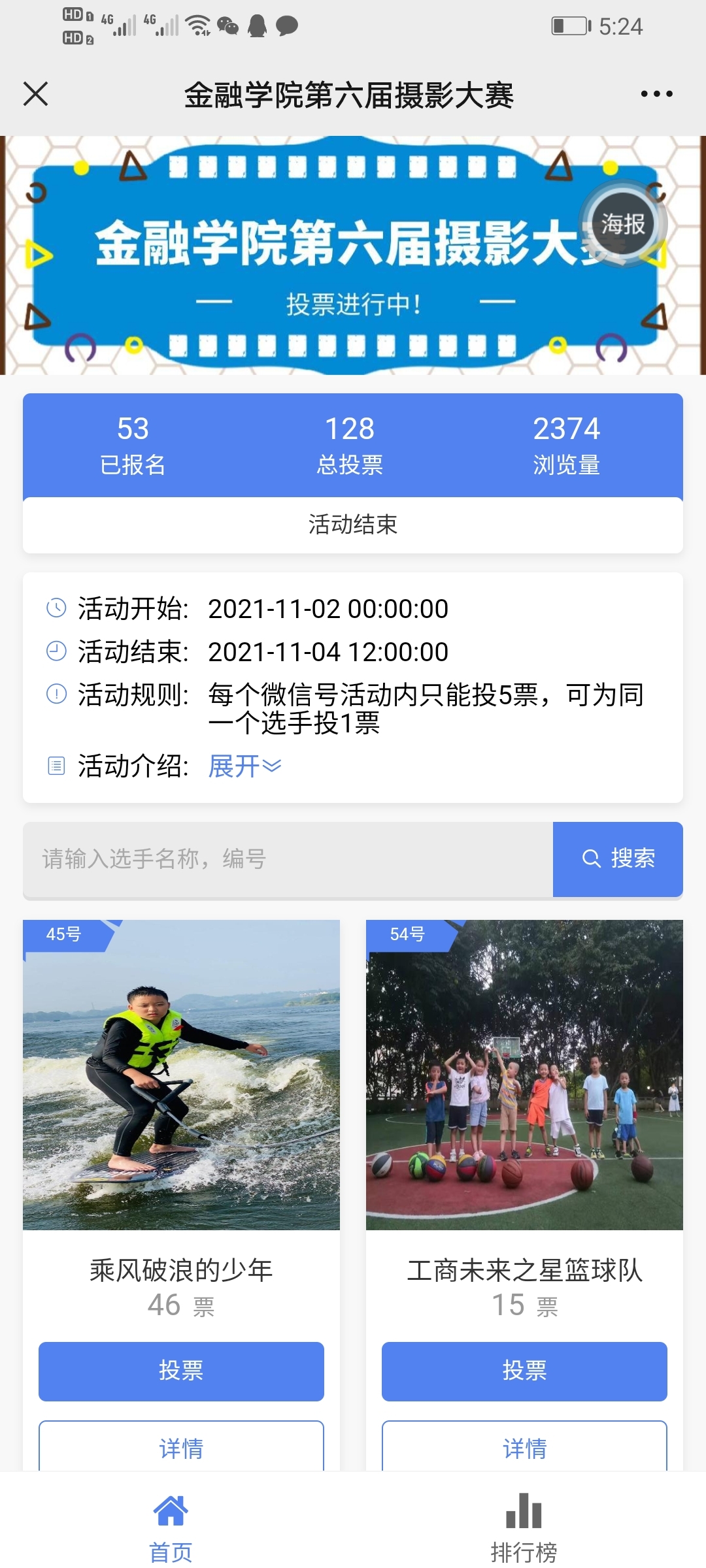Close the photo contest page
706x1568 pixels.
(36, 94)
